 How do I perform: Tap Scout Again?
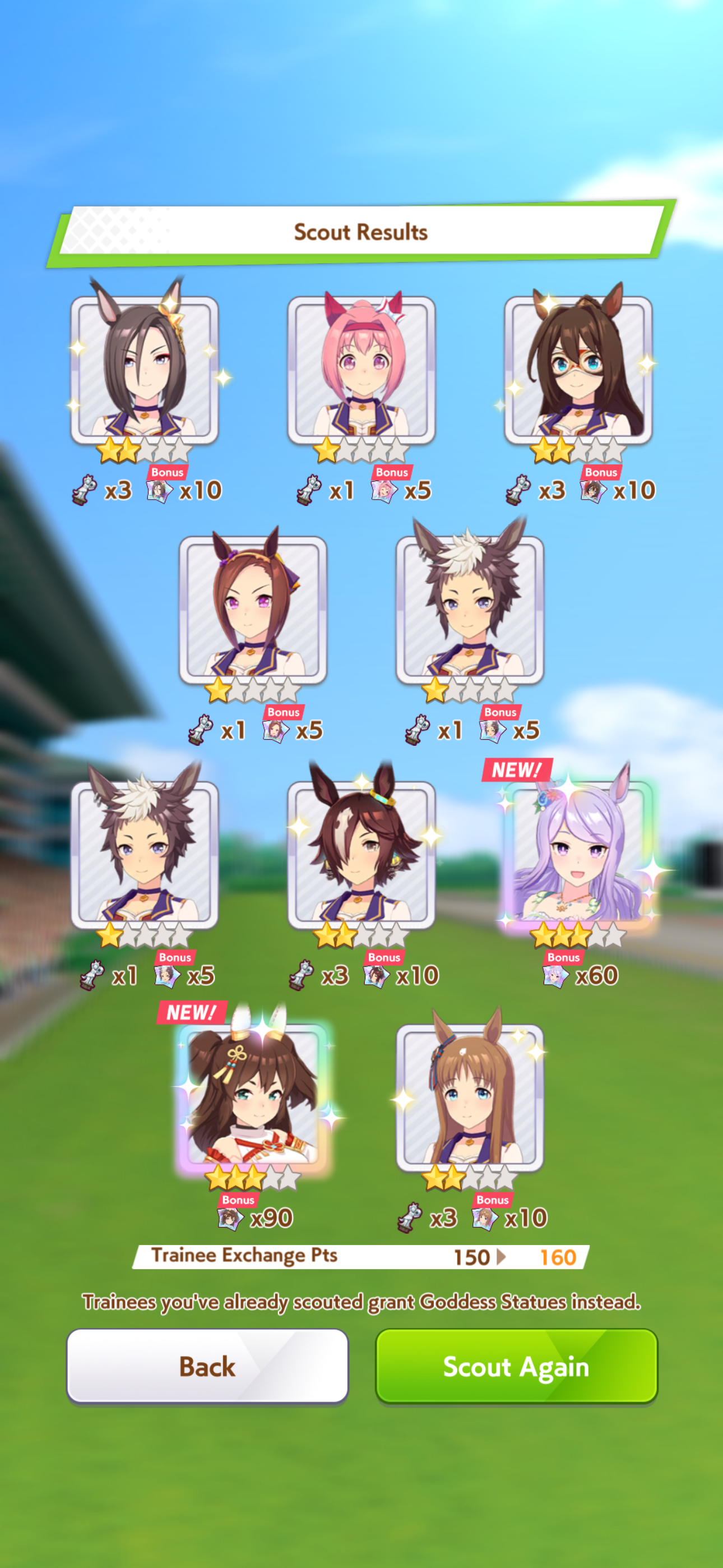516,1366
